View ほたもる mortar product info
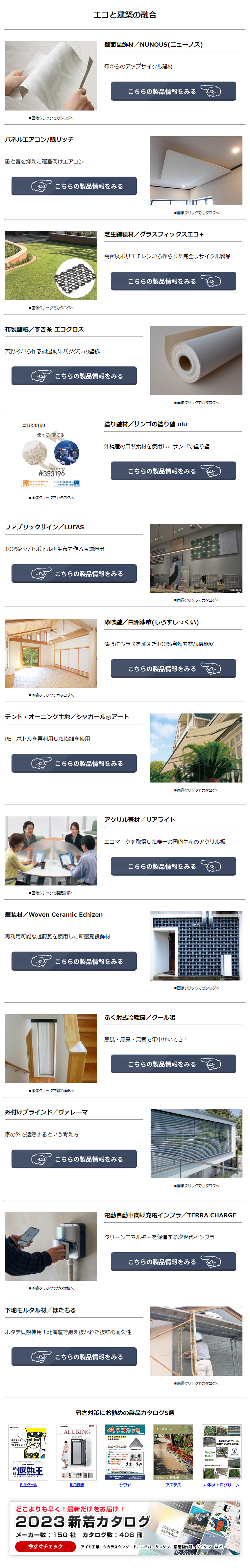The image size is (250, 1568). click(x=74, y=1357)
